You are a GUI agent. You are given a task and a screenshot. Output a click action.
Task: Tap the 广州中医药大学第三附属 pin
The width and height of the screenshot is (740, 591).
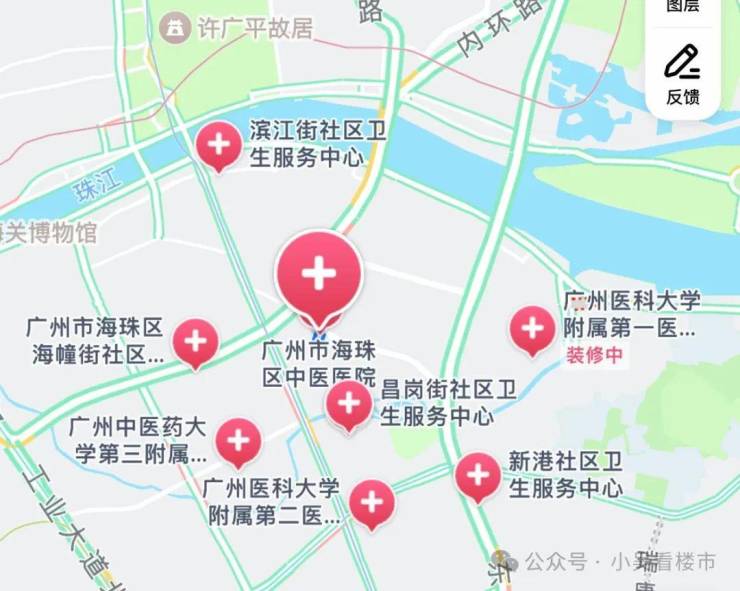tap(238, 441)
